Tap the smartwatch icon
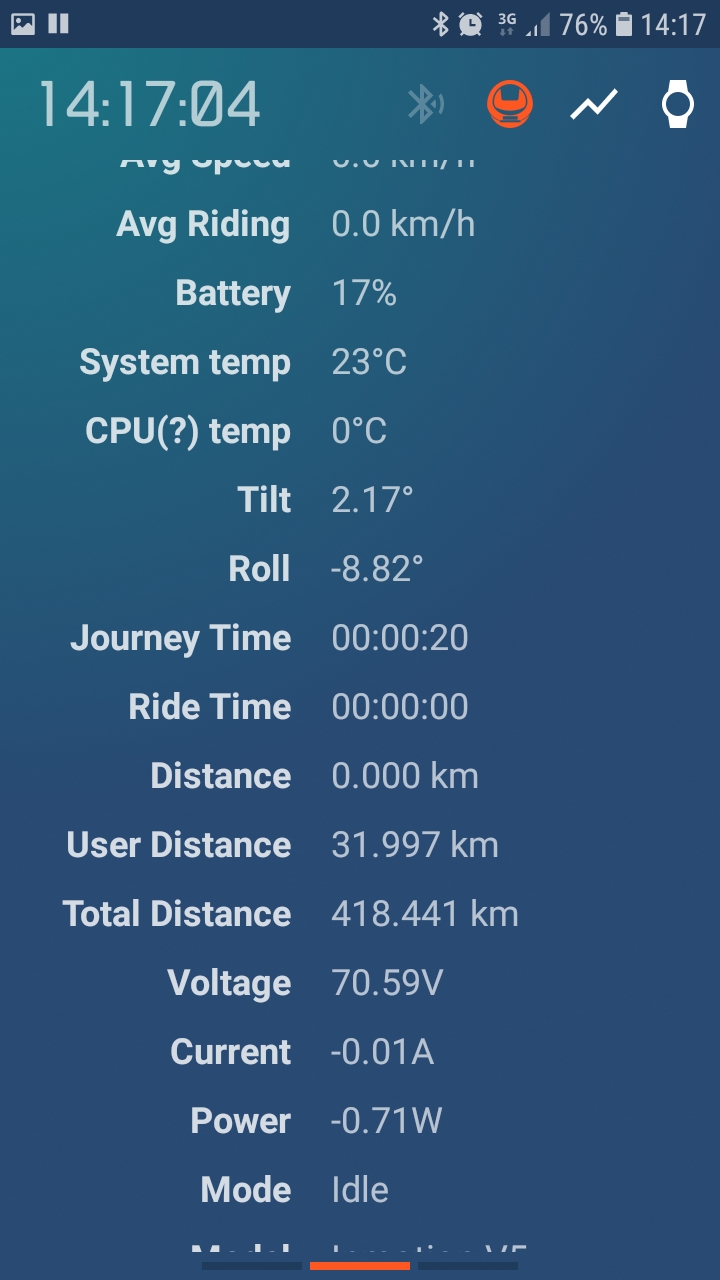Screen dimensions: 720x1280 678,104
